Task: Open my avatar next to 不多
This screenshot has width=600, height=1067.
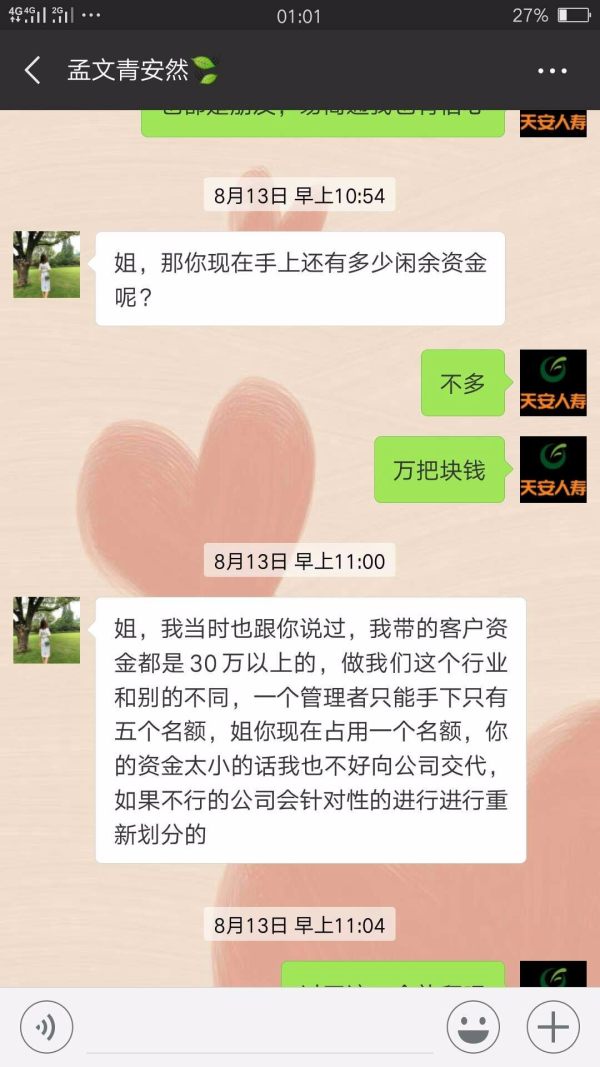Action: 553,383
